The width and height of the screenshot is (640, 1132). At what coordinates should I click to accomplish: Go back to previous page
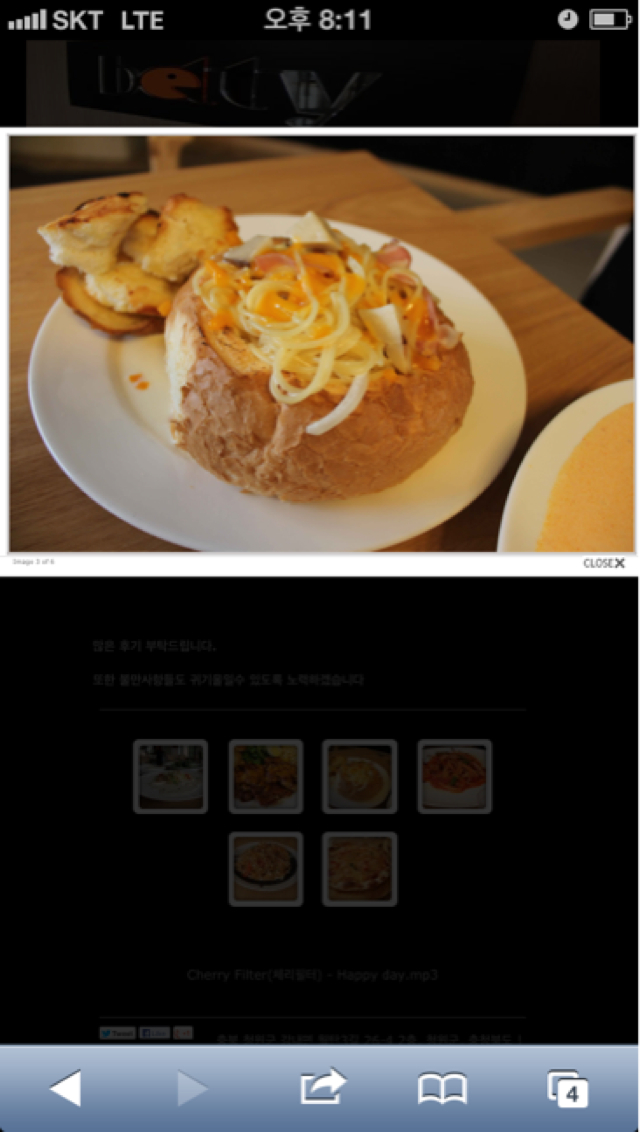tap(65, 1088)
